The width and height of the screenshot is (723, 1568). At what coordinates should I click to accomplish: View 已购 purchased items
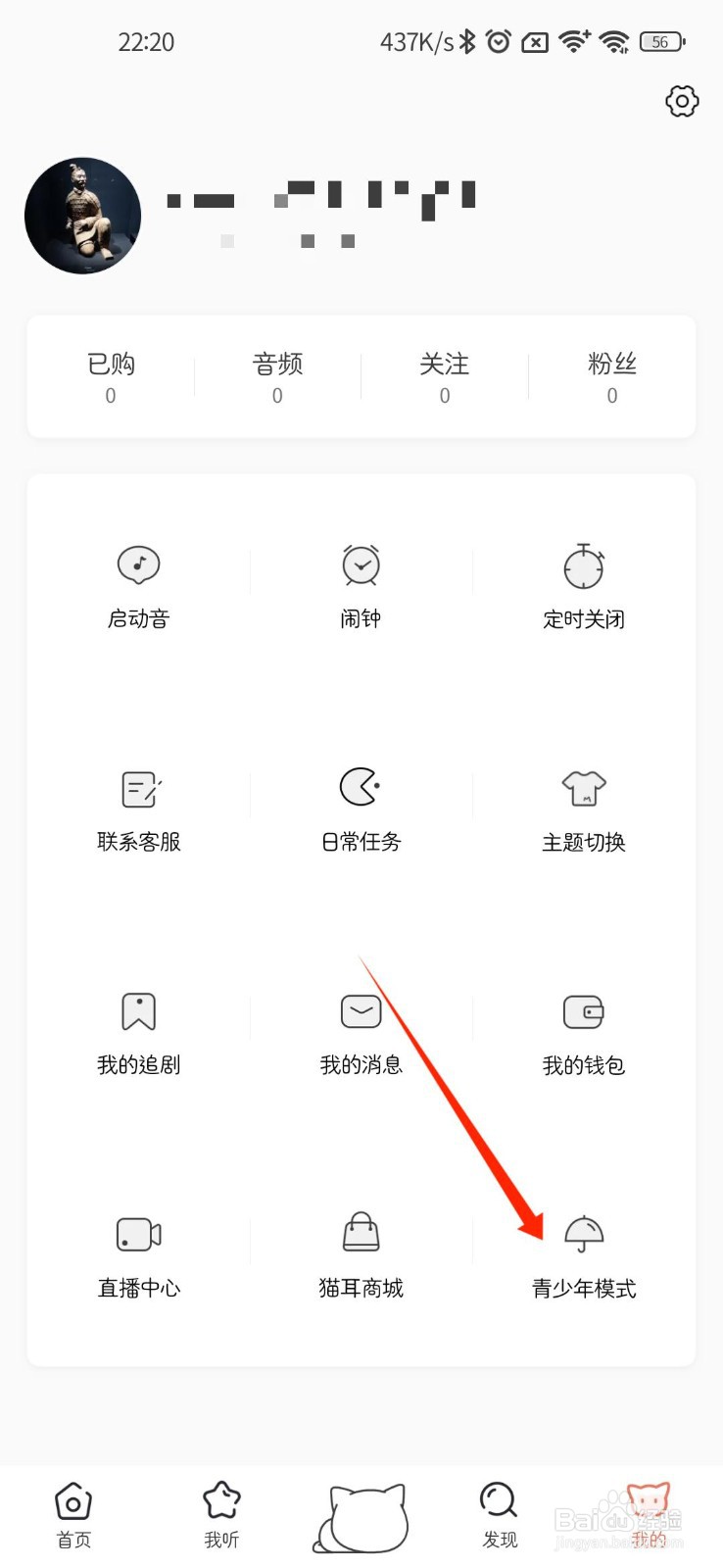(x=110, y=377)
